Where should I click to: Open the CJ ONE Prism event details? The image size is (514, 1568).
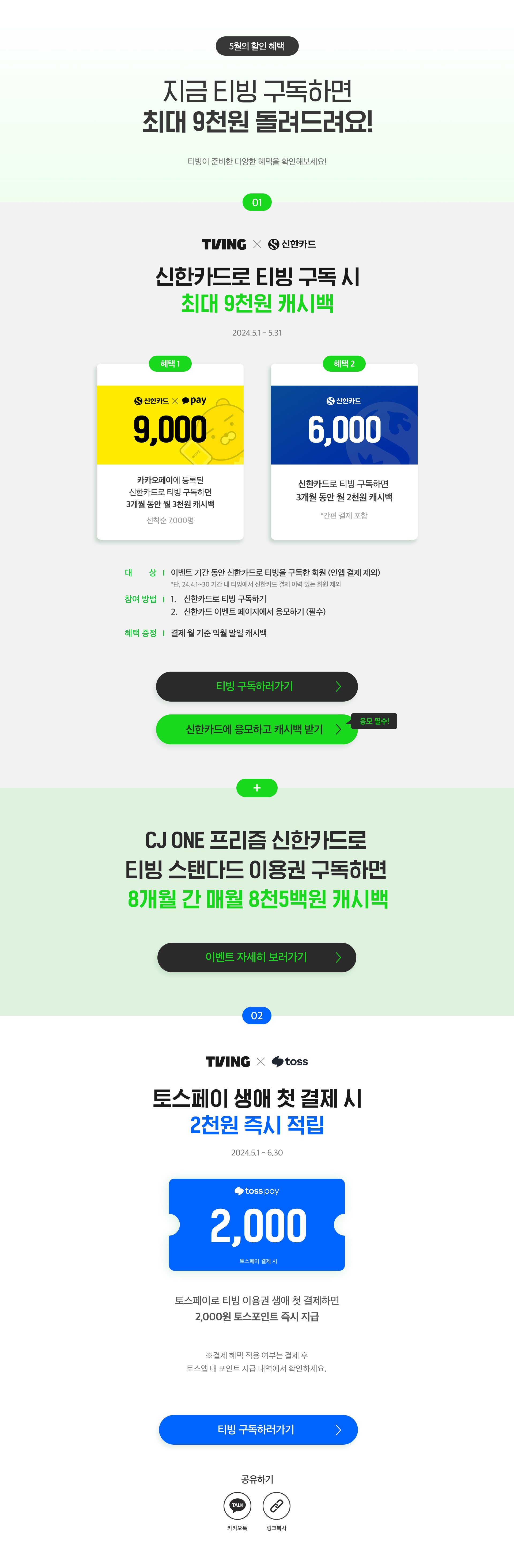[x=256, y=957]
